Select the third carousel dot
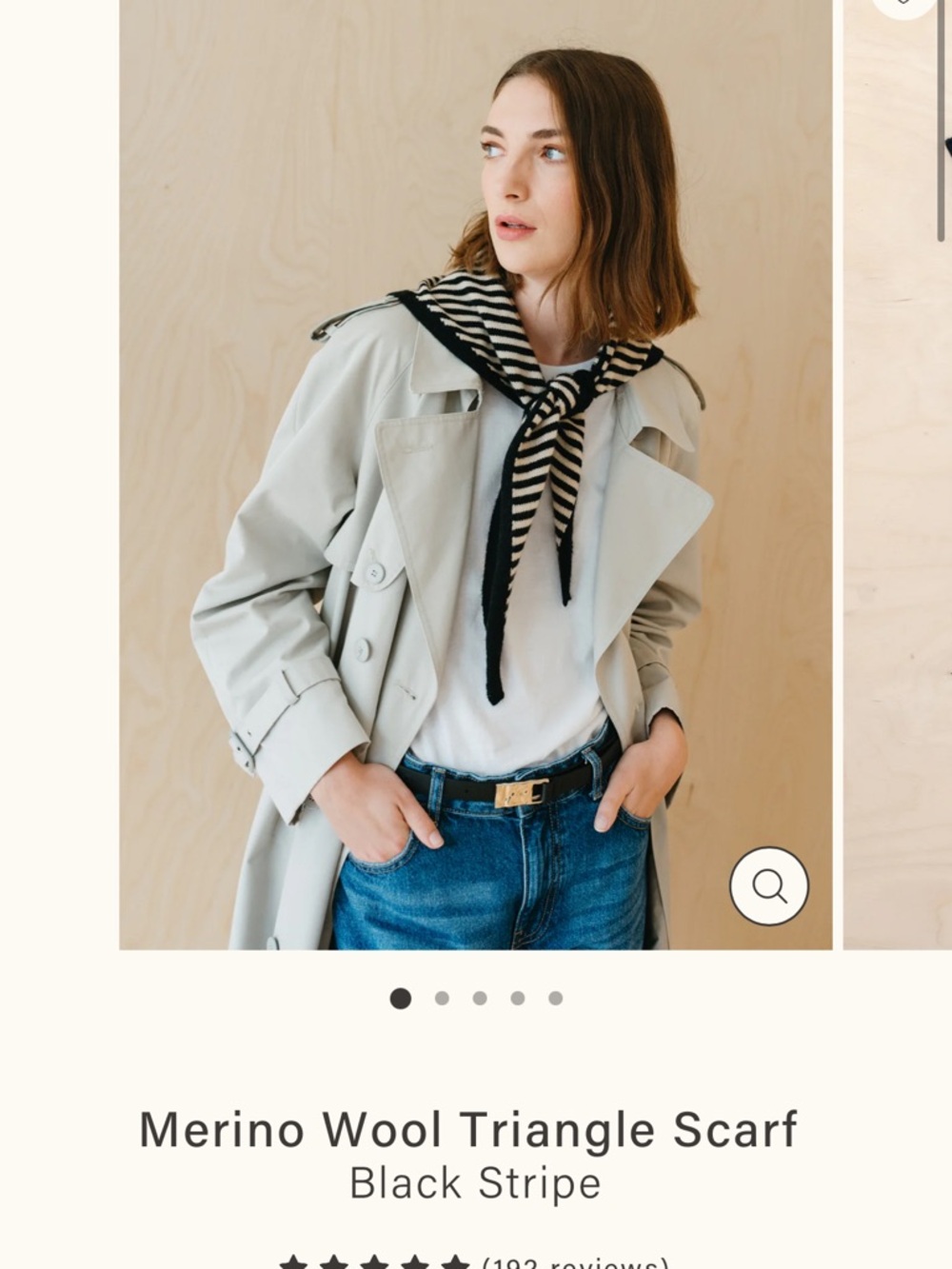The image size is (952, 1269). (480, 998)
